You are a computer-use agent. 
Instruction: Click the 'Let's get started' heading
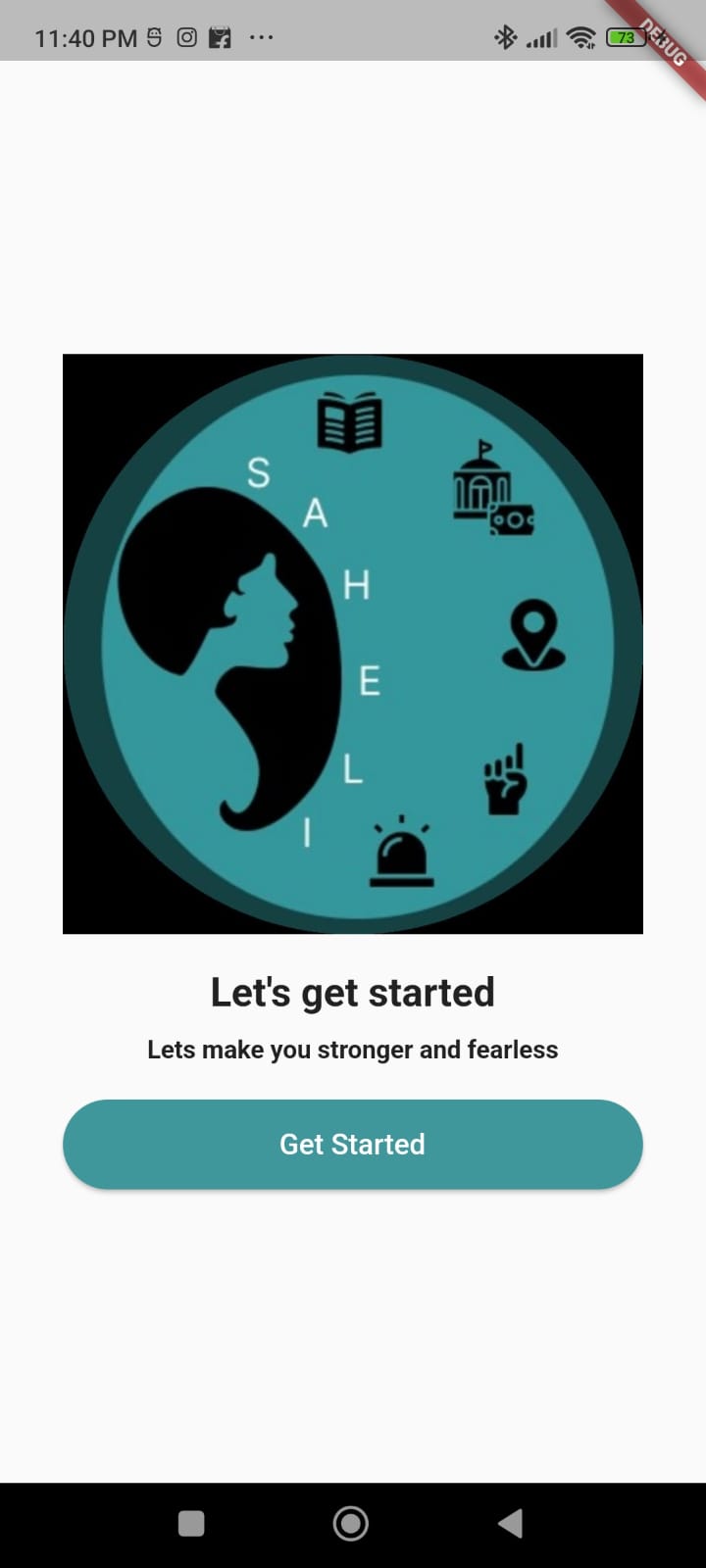pyautogui.click(x=352, y=992)
